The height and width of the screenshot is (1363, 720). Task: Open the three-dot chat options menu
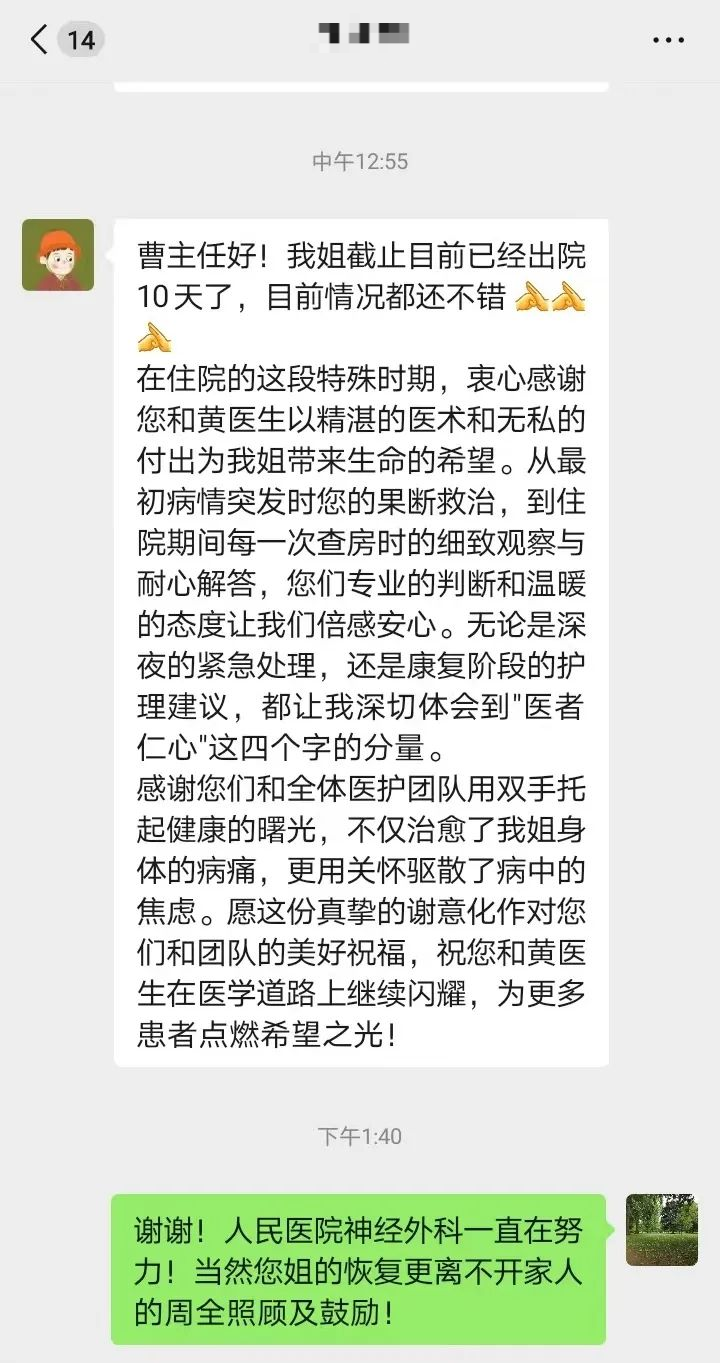pos(668,40)
